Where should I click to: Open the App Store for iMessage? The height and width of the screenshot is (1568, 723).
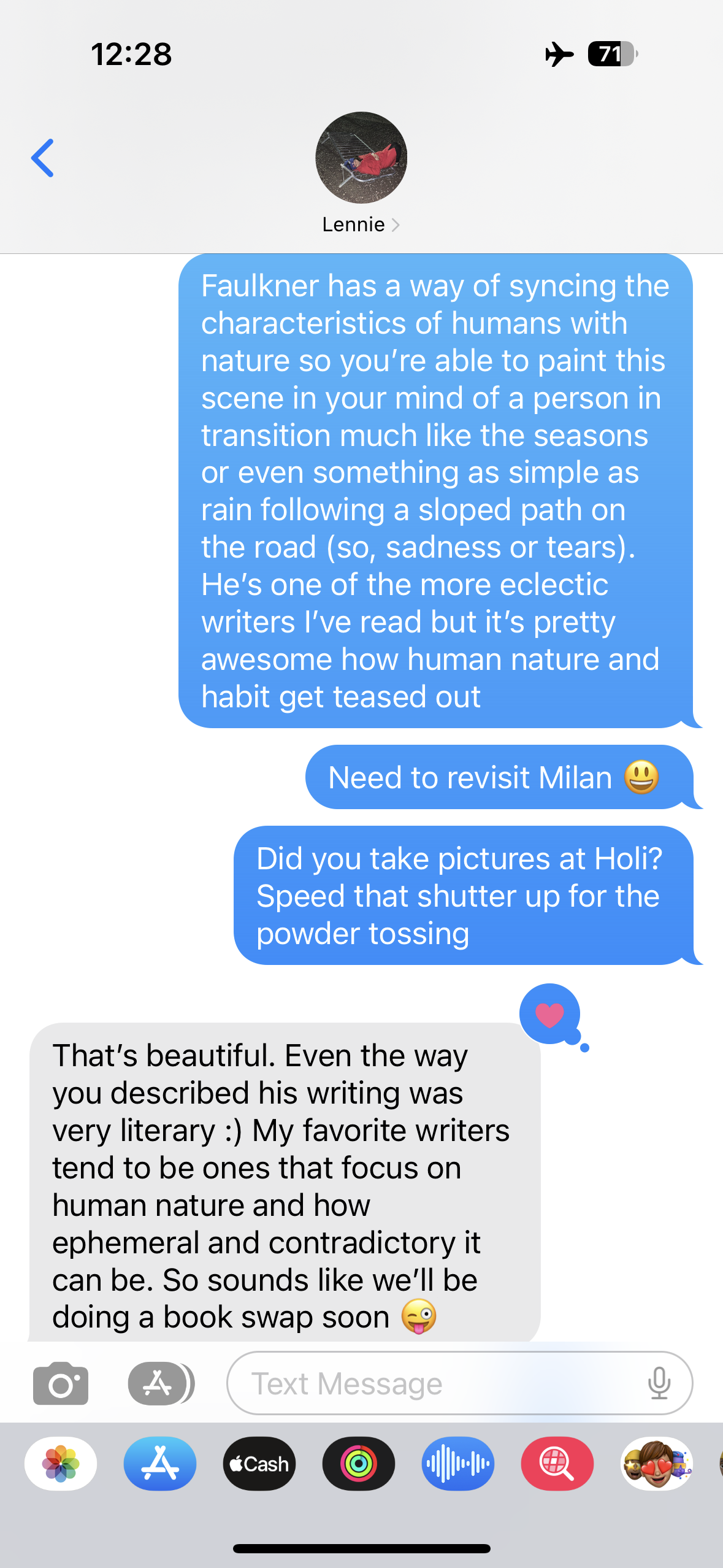[x=160, y=1464]
